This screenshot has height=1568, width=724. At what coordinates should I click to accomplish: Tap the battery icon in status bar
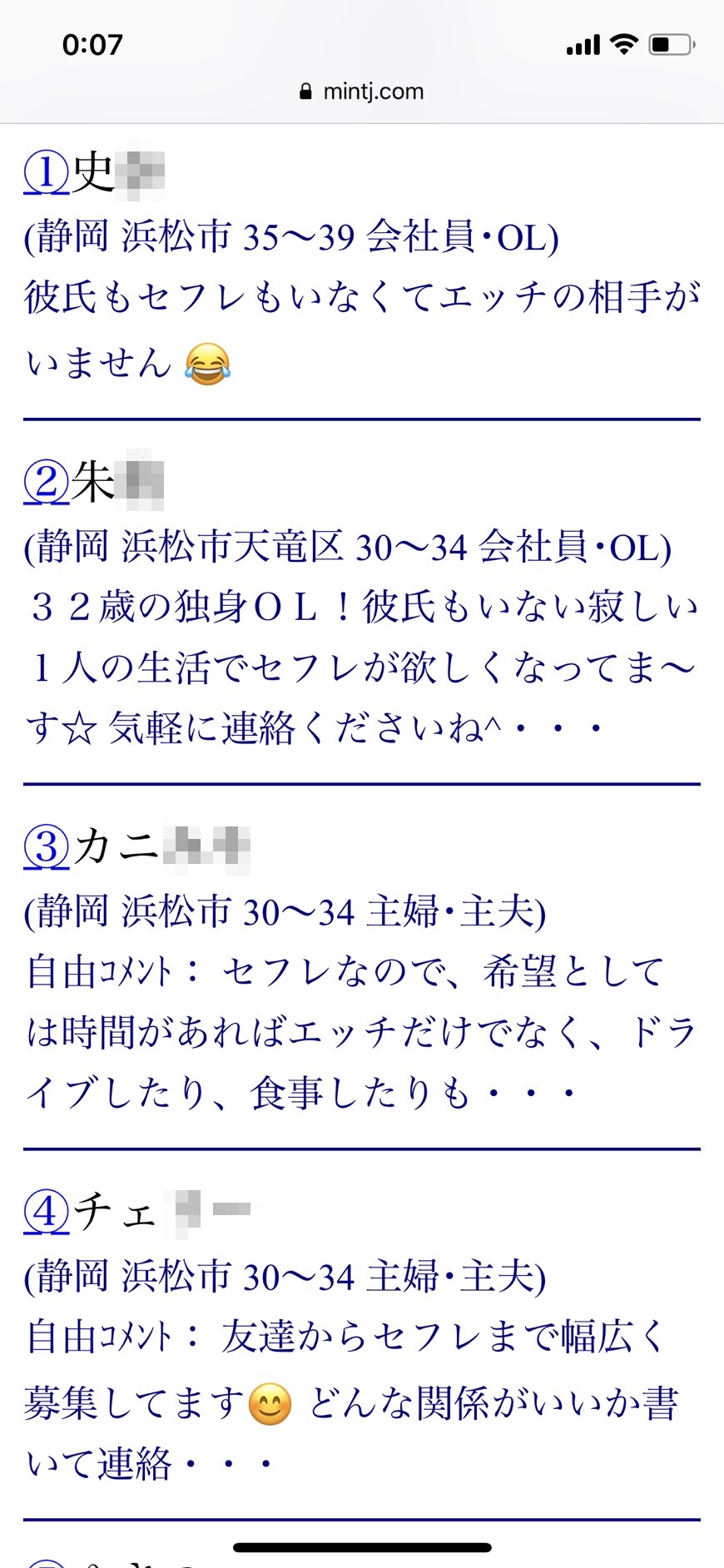coord(666,43)
